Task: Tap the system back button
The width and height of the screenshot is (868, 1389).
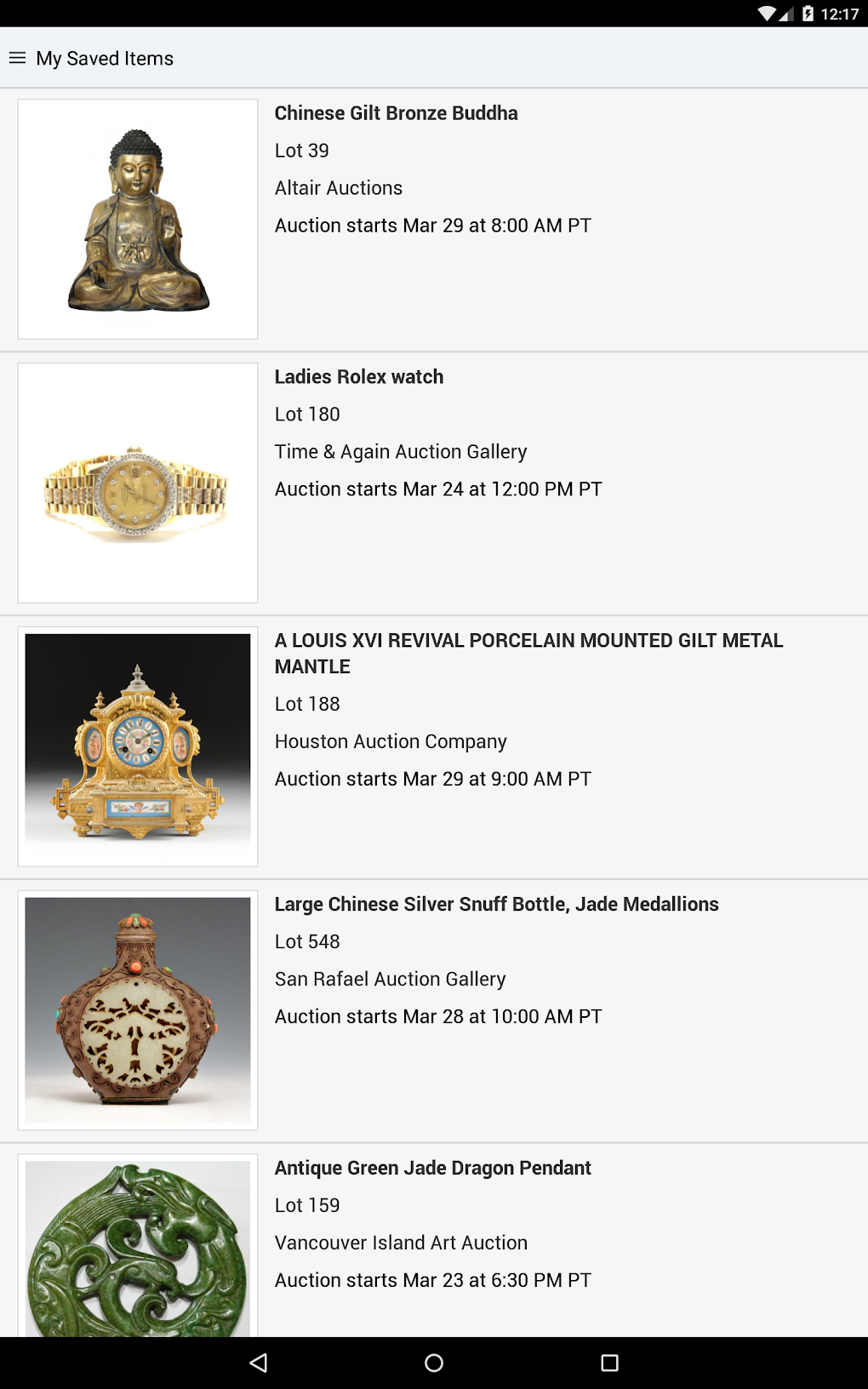Action: pos(259,1363)
